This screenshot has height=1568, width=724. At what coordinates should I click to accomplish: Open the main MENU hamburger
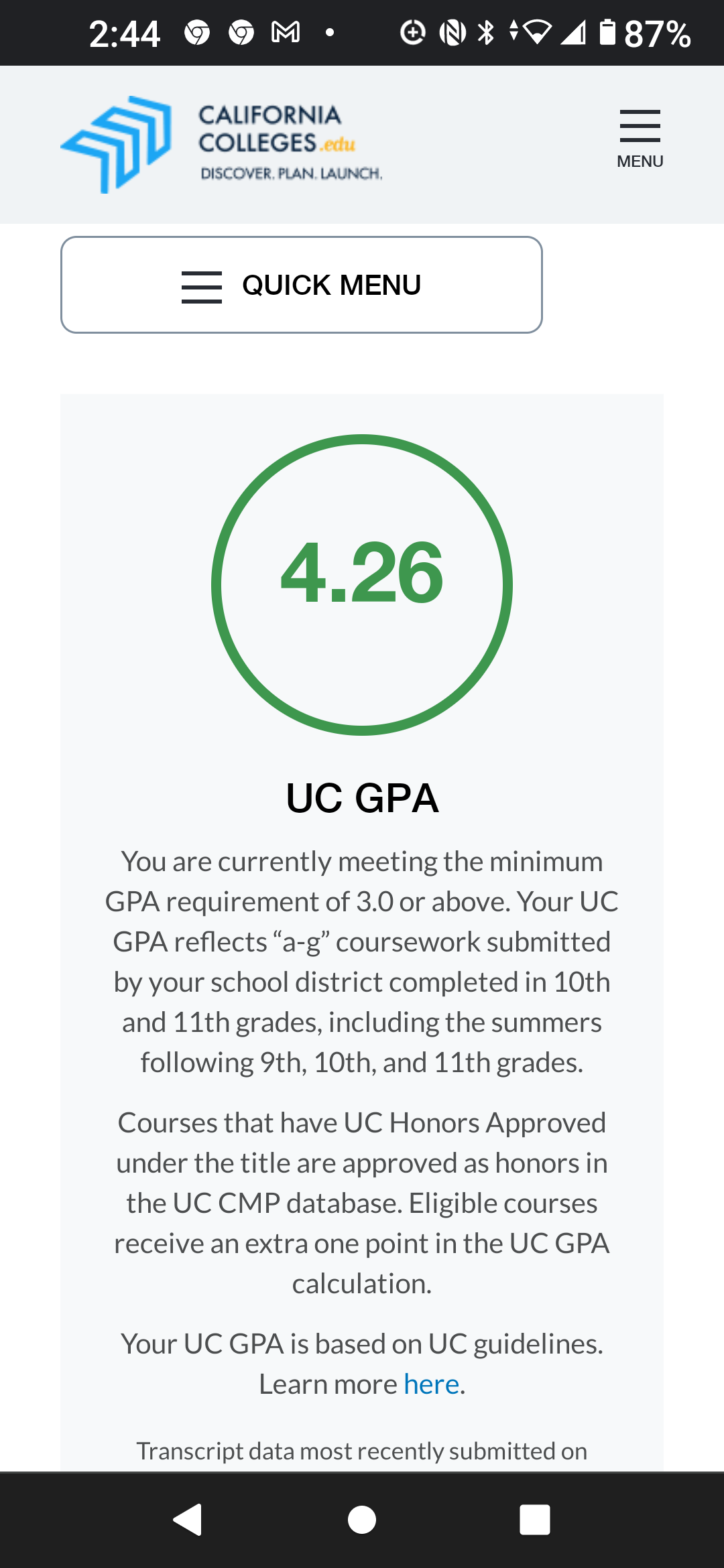pos(640,139)
